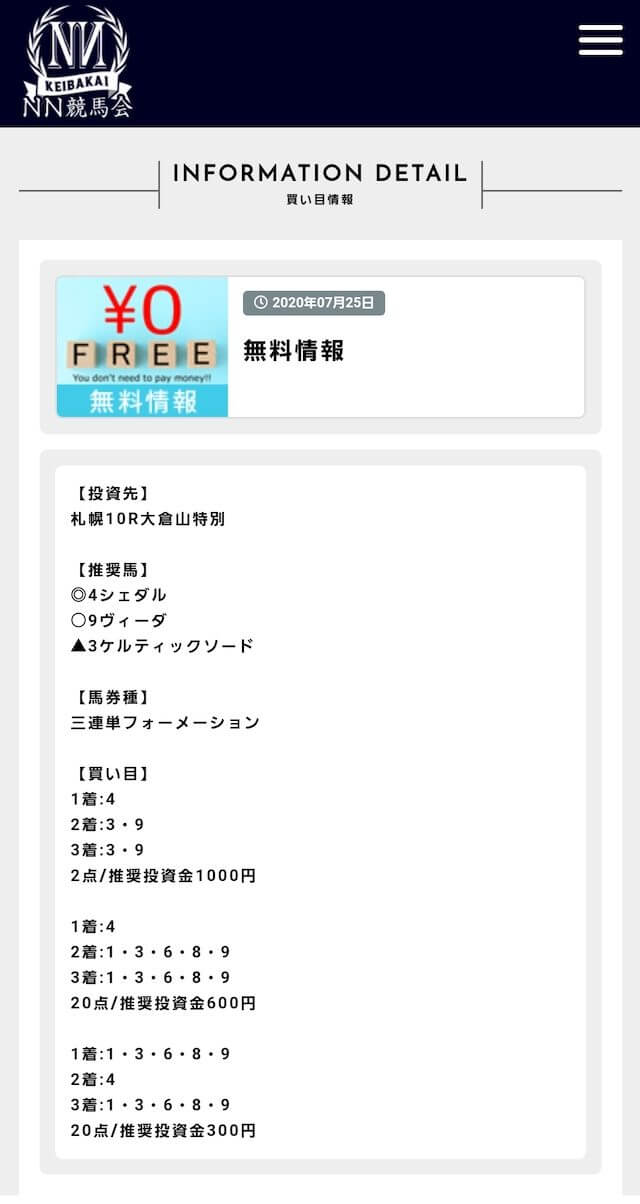Image resolution: width=640 pixels, height=1204 pixels.
Task: Open the 無料情報 card
Action: [320, 347]
